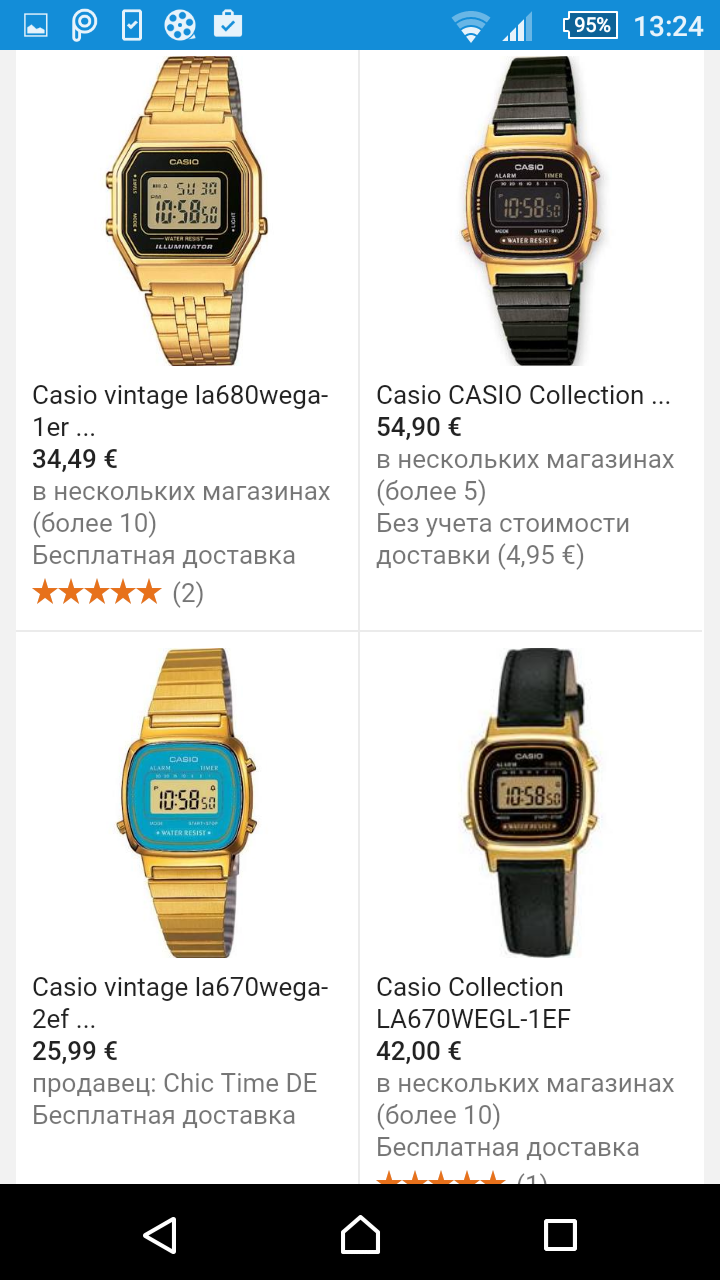Go to the home screen
Screen dimensions: 720x1280
(x=360, y=1234)
